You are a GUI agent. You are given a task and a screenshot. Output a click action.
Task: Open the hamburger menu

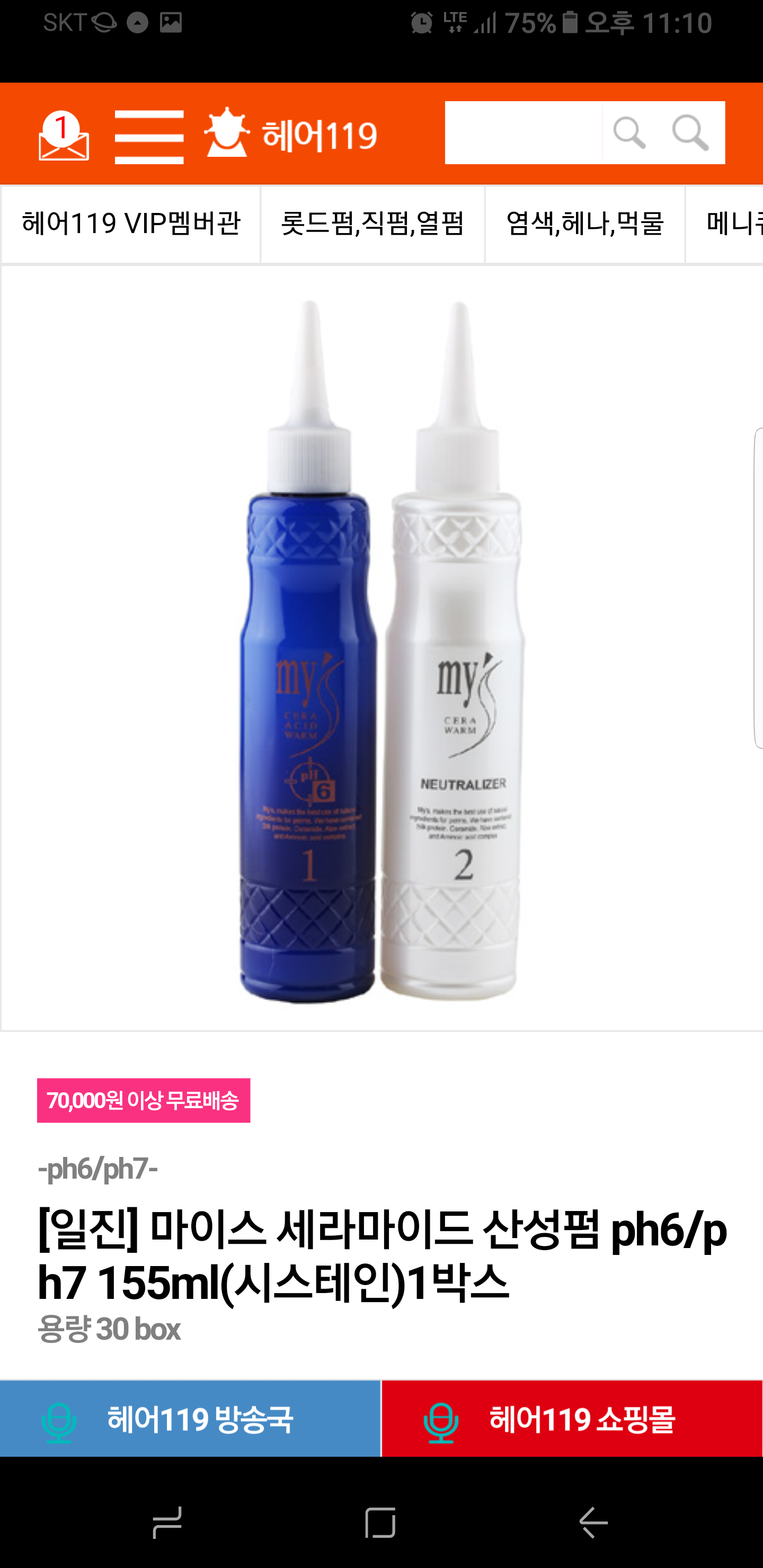pos(149,137)
